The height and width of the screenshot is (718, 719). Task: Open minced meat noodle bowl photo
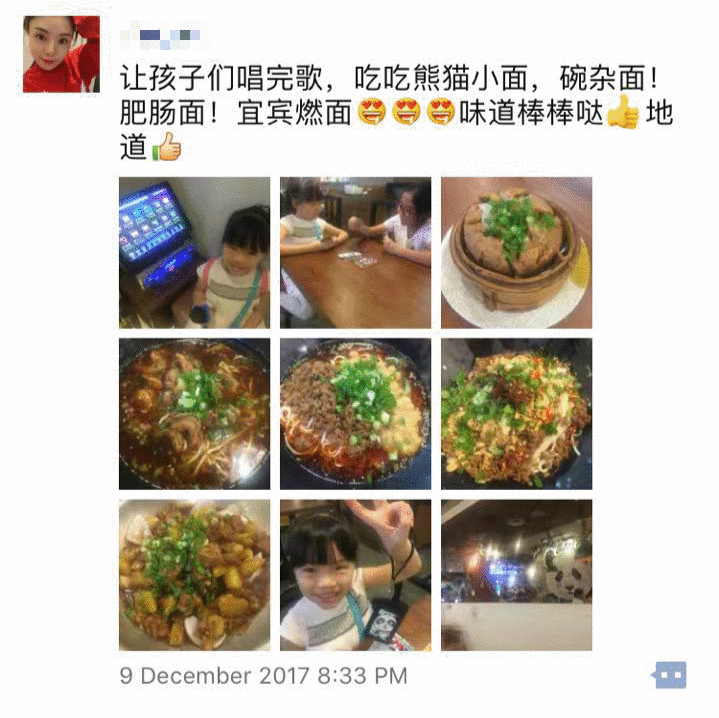pyautogui.click(x=355, y=413)
